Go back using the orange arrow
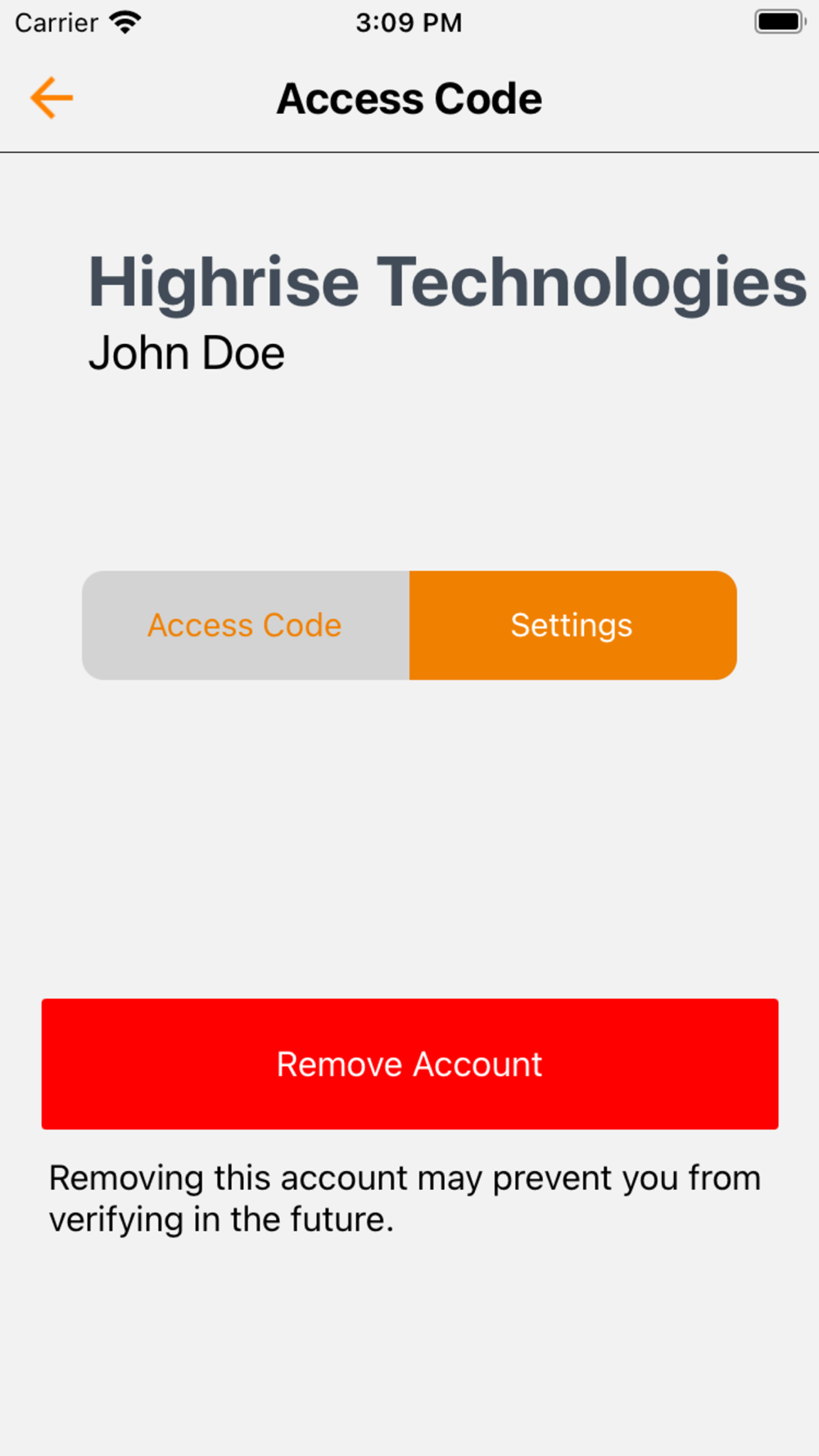This screenshot has height=1456, width=819. pos(52,98)
